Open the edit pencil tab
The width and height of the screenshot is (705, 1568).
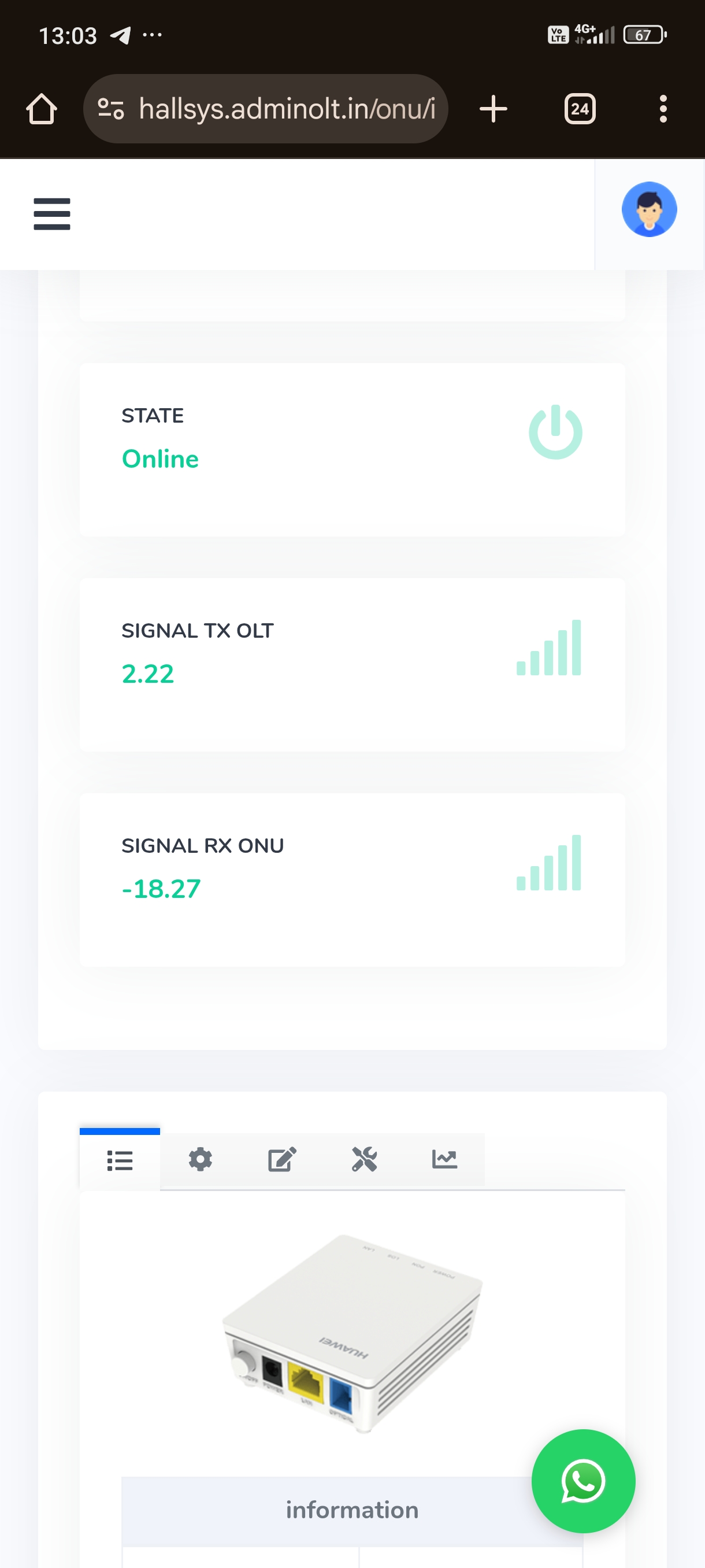point(282,1160)
